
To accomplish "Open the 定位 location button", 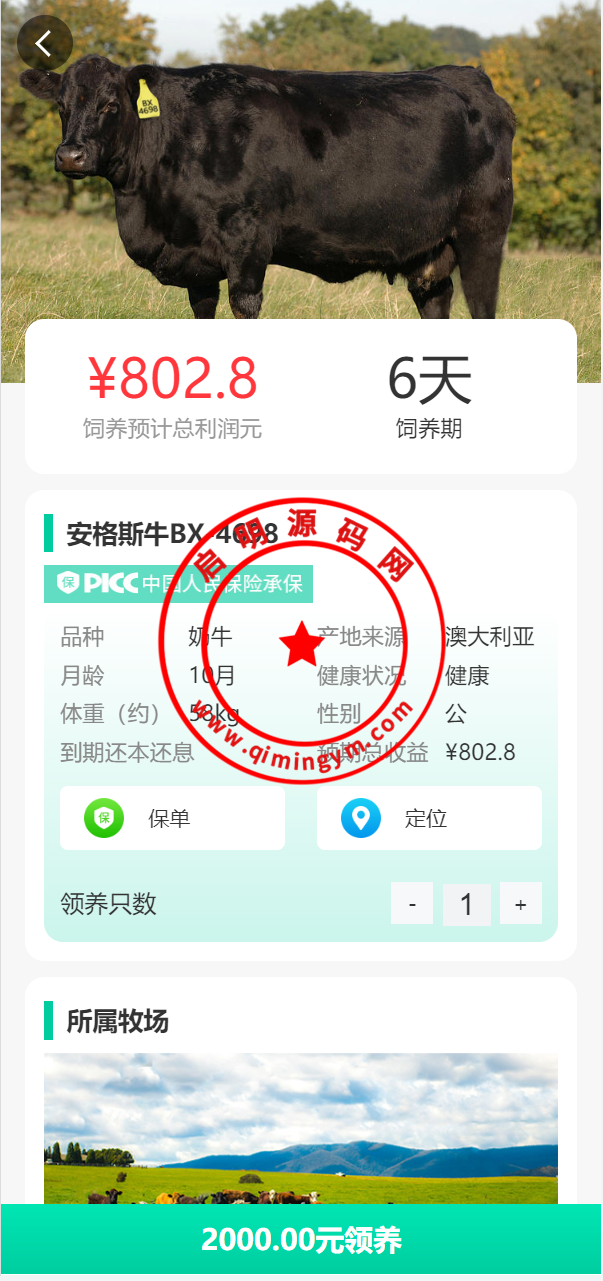I will tap(429, 818).
